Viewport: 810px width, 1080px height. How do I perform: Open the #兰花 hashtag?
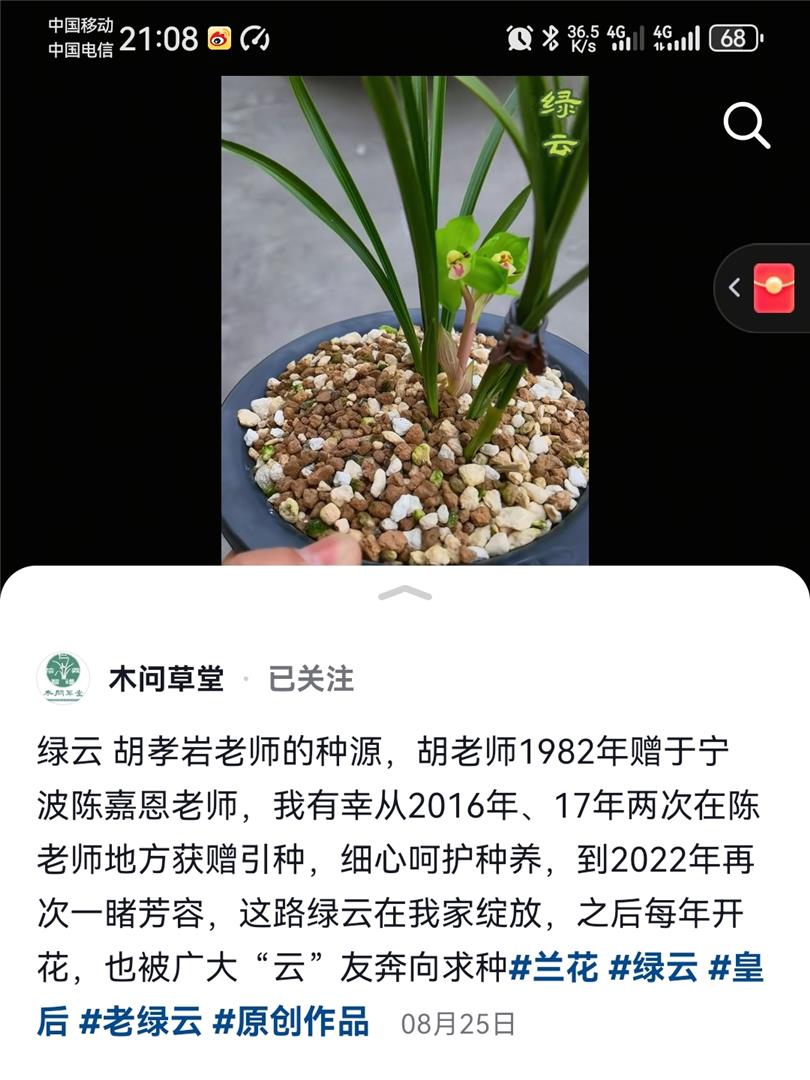point(554,968)
